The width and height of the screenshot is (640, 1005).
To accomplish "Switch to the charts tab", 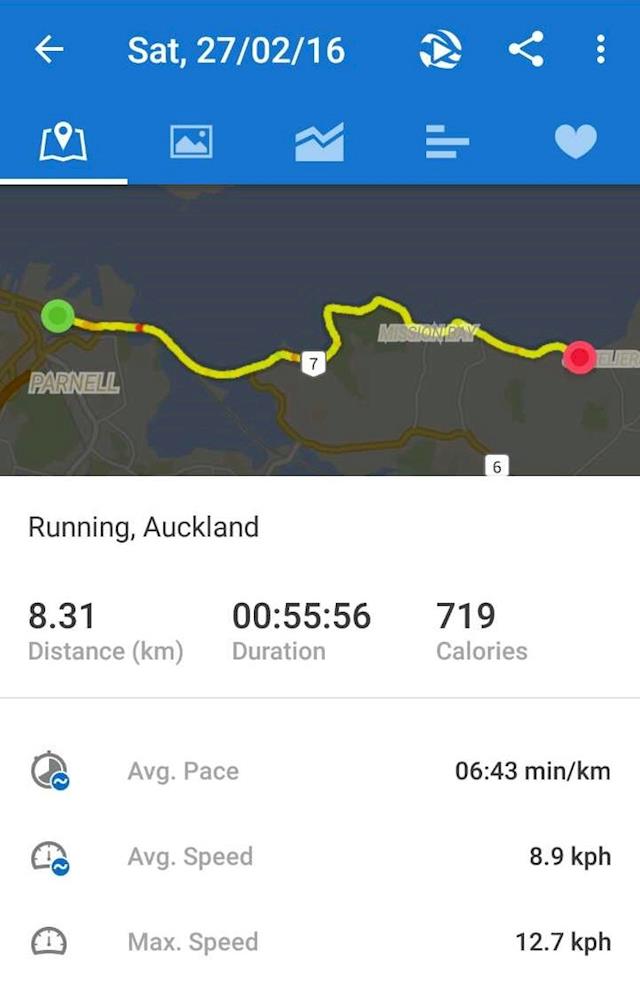I will pyautogui.click(x=319, y=142).
